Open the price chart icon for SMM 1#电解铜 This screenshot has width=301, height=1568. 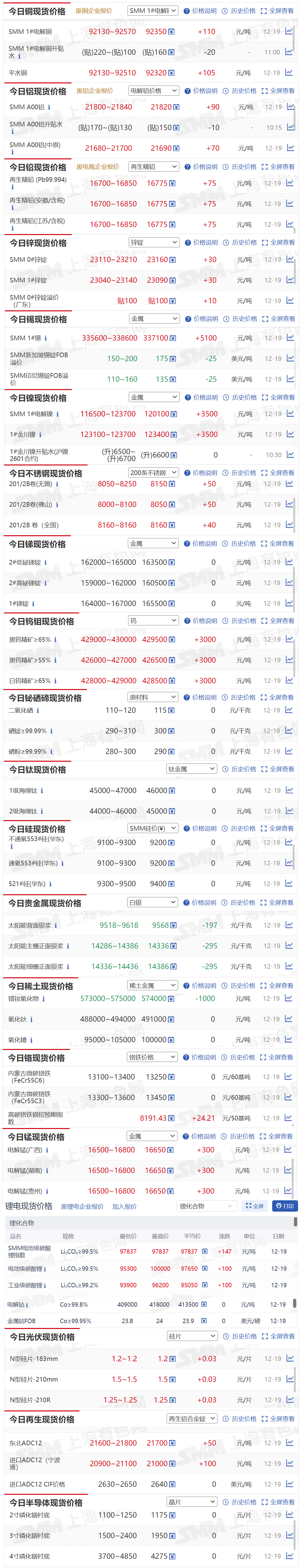tap(289, 31)
